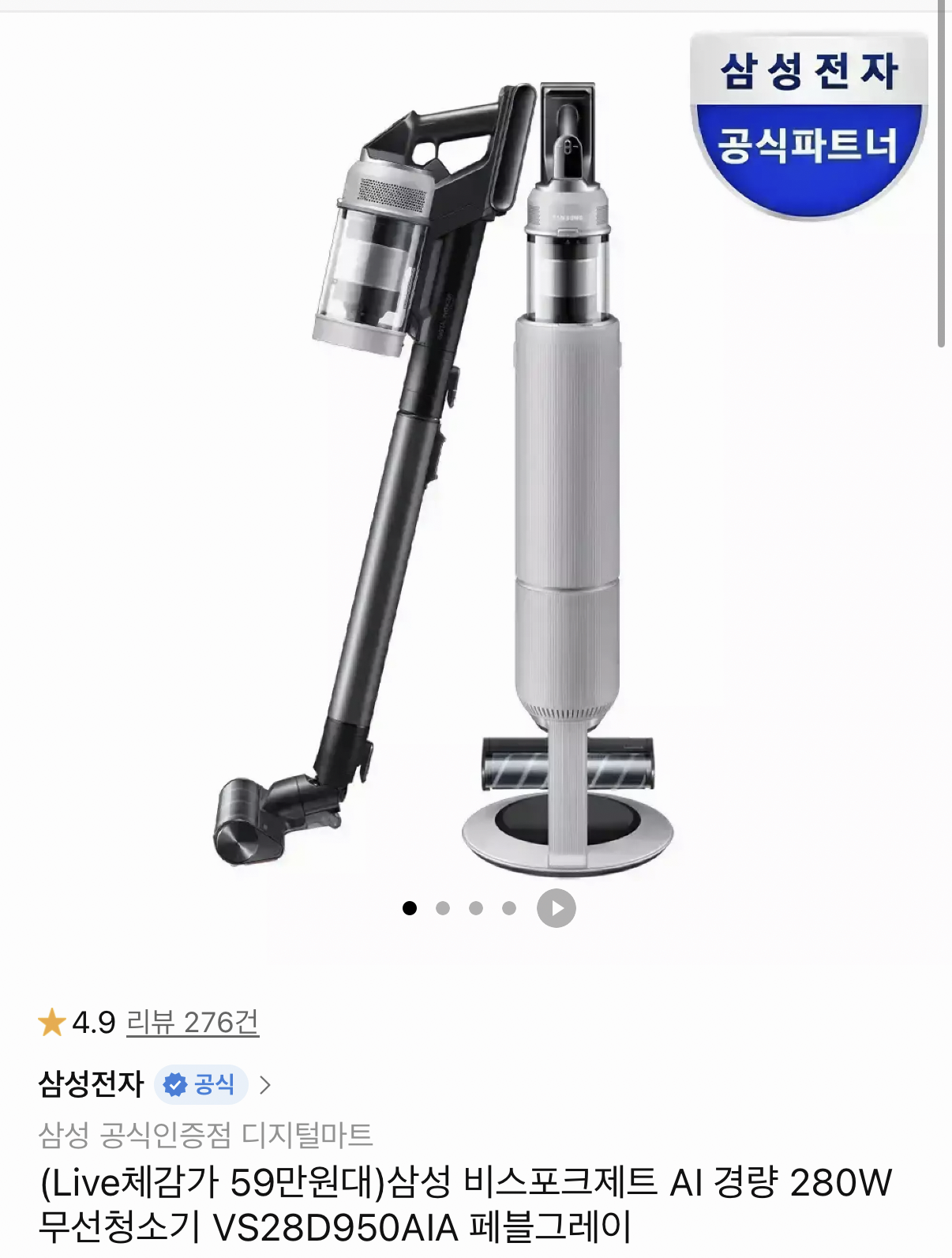Open the 276 reviews link

(193, 1023)
